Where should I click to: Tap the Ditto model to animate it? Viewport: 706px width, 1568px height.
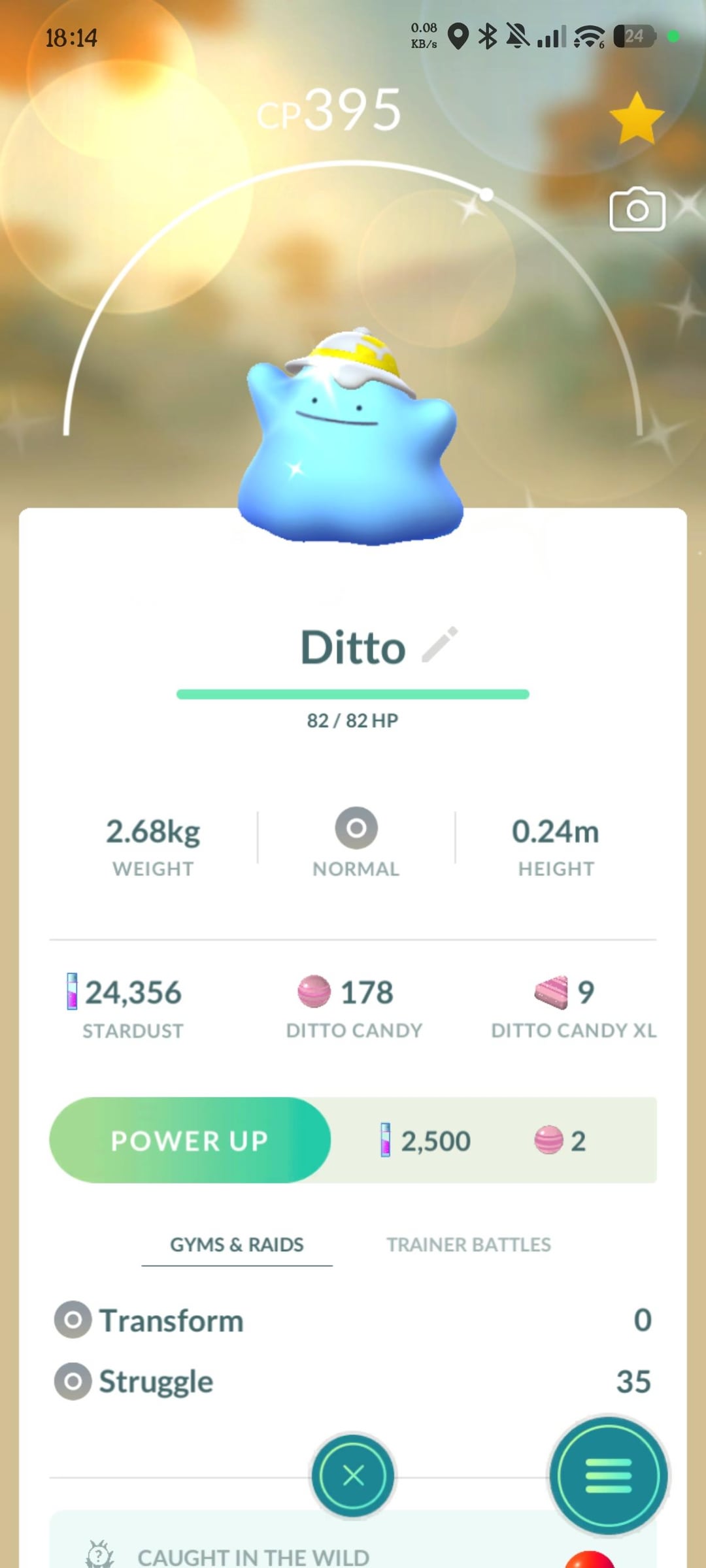pyautogui.click(x=350, y=451)
